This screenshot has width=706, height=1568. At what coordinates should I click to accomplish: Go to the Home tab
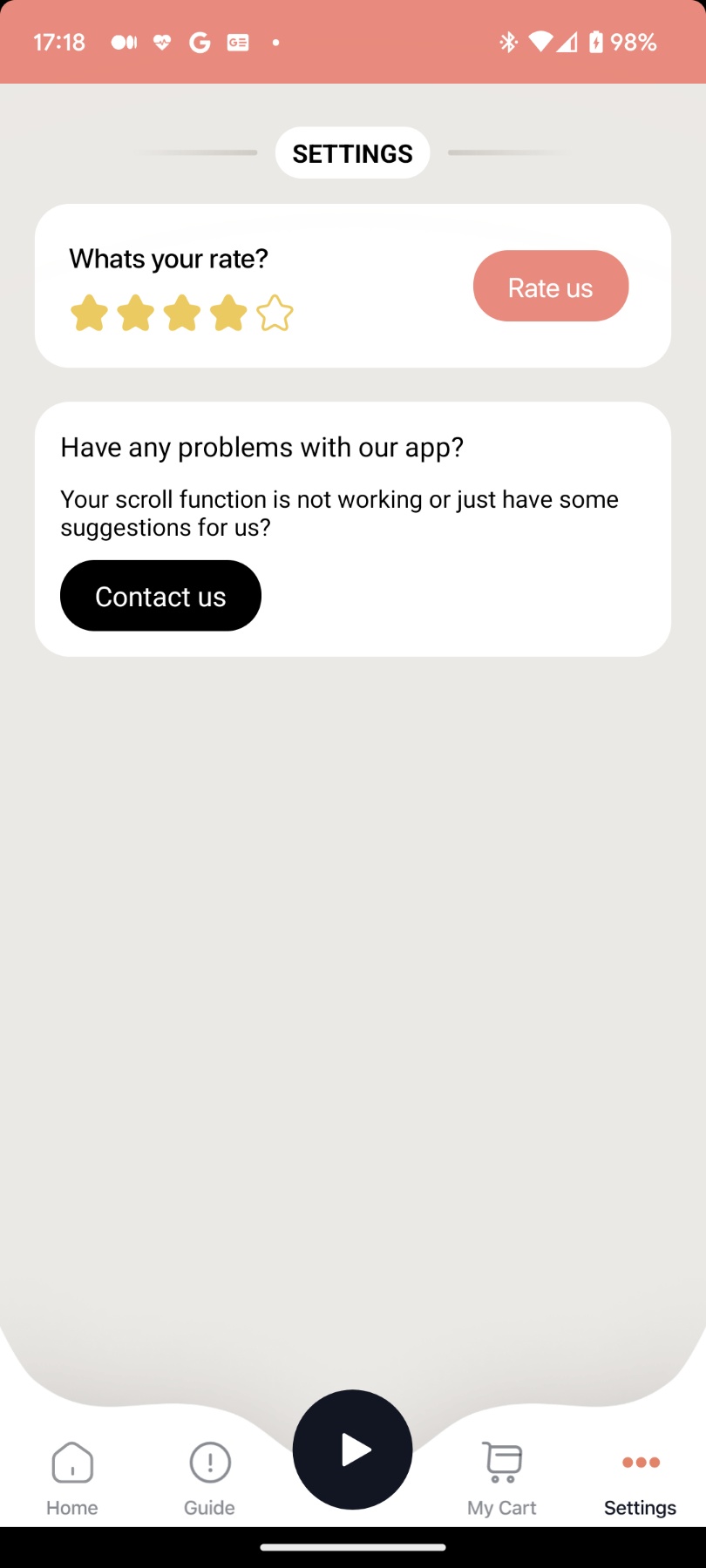tap(72, 1479)
